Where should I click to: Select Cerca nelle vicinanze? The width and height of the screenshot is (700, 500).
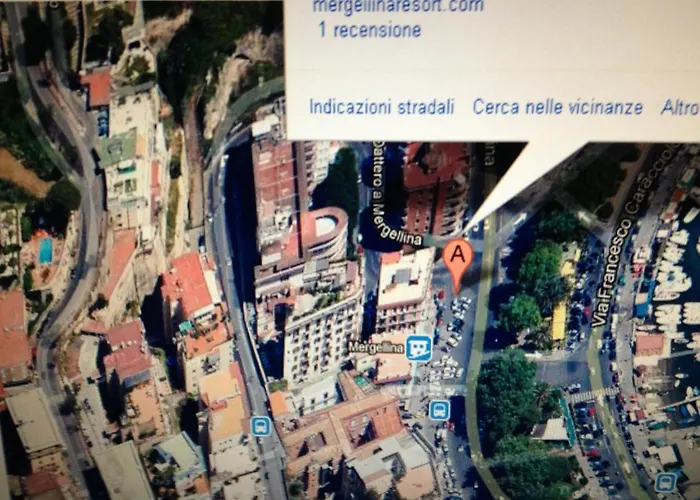[557, 107]
